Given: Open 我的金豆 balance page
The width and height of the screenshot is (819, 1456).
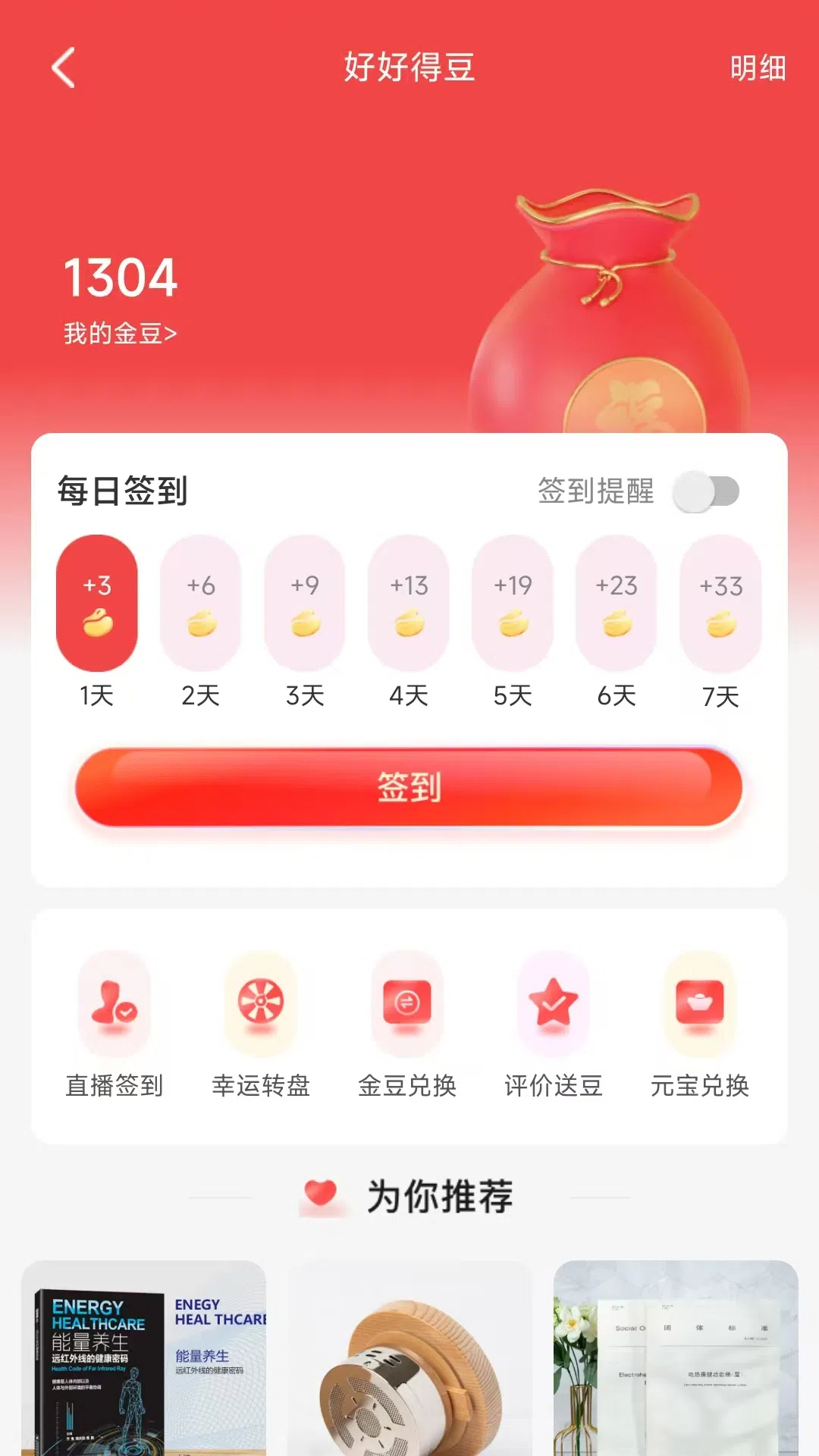Looking at the screenshot, I should (x=120, y=333).
